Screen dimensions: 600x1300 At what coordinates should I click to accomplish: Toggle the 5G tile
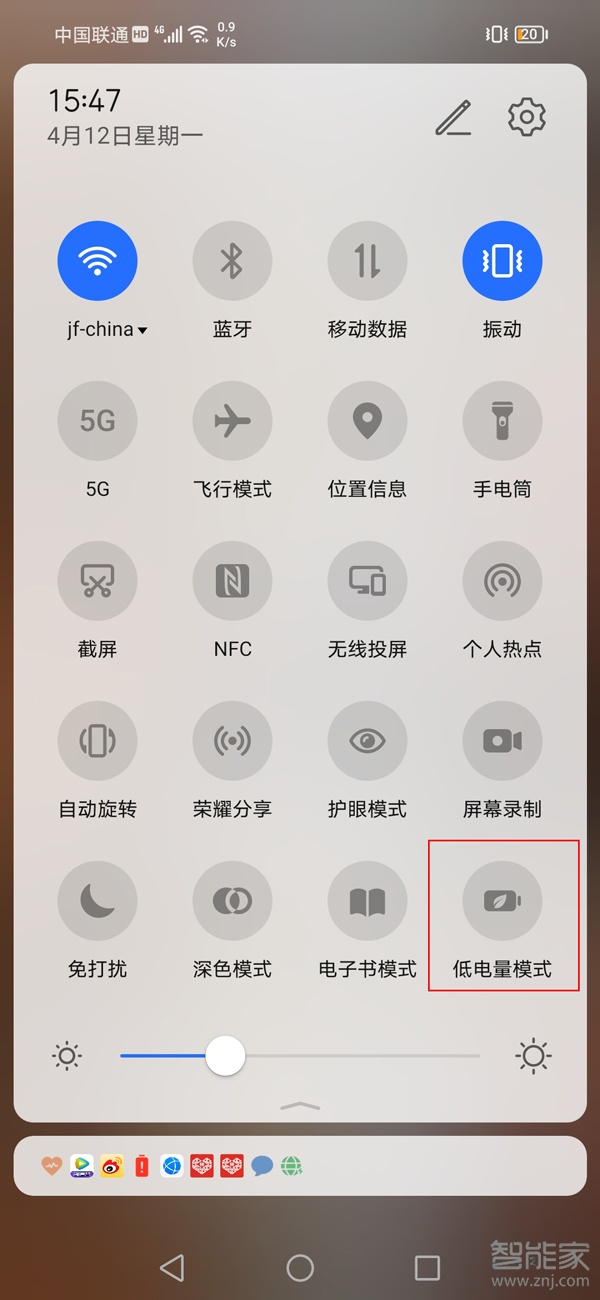tap(97, 421)
